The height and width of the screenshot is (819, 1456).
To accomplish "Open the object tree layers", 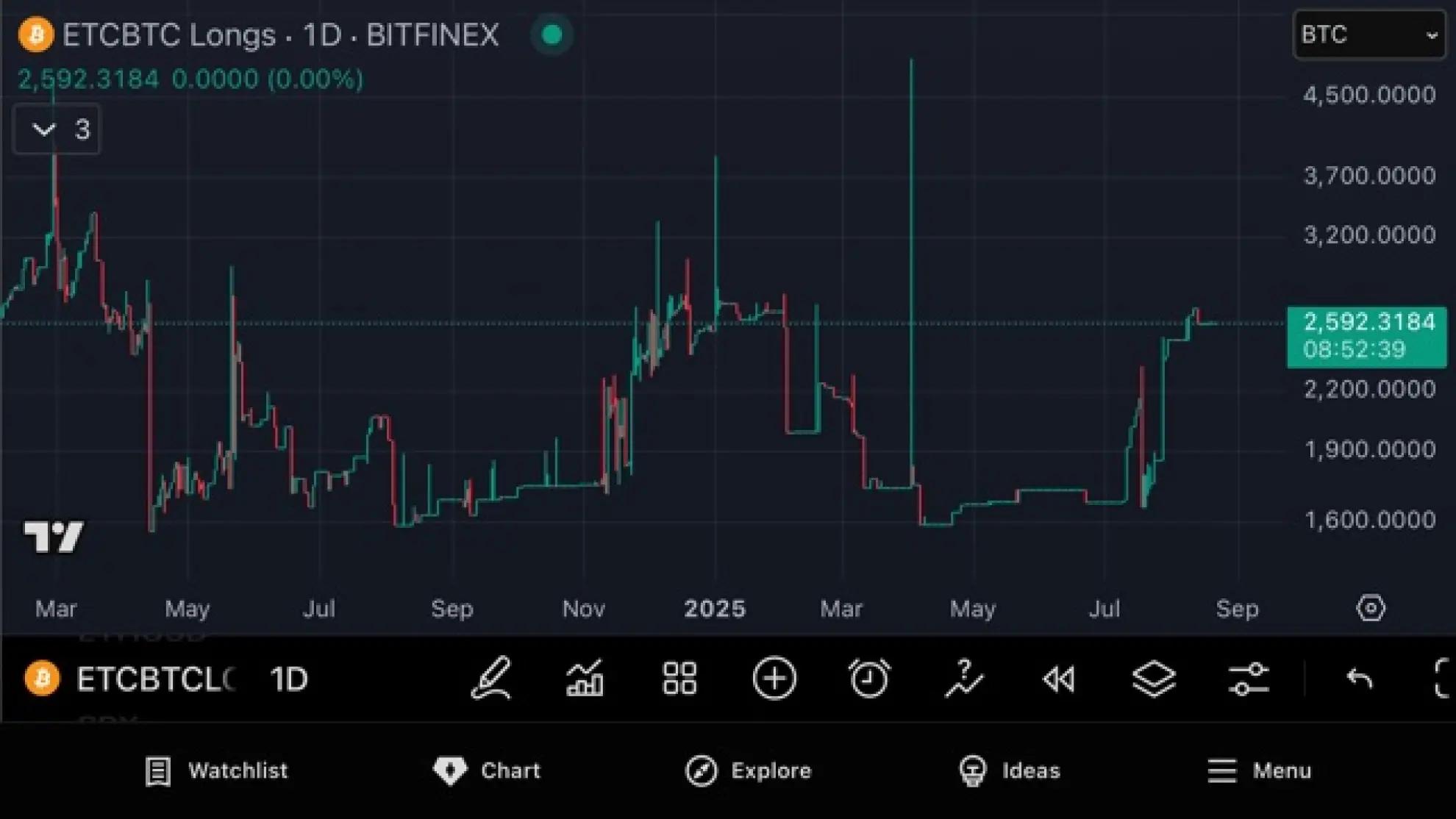I will pyautogui.click(x=1154, y=678).
